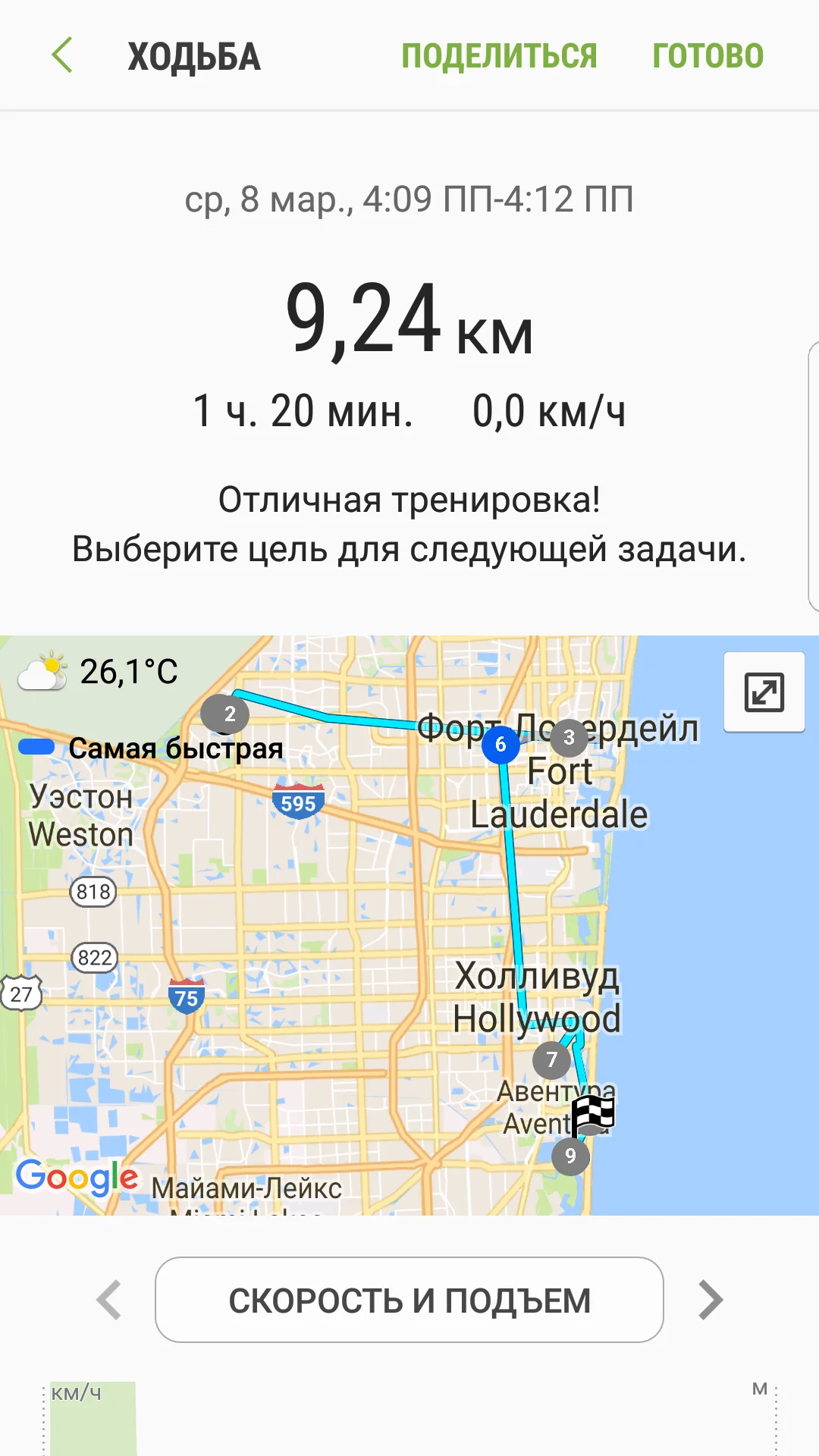Expand the map to full screen

pos(764,692)
